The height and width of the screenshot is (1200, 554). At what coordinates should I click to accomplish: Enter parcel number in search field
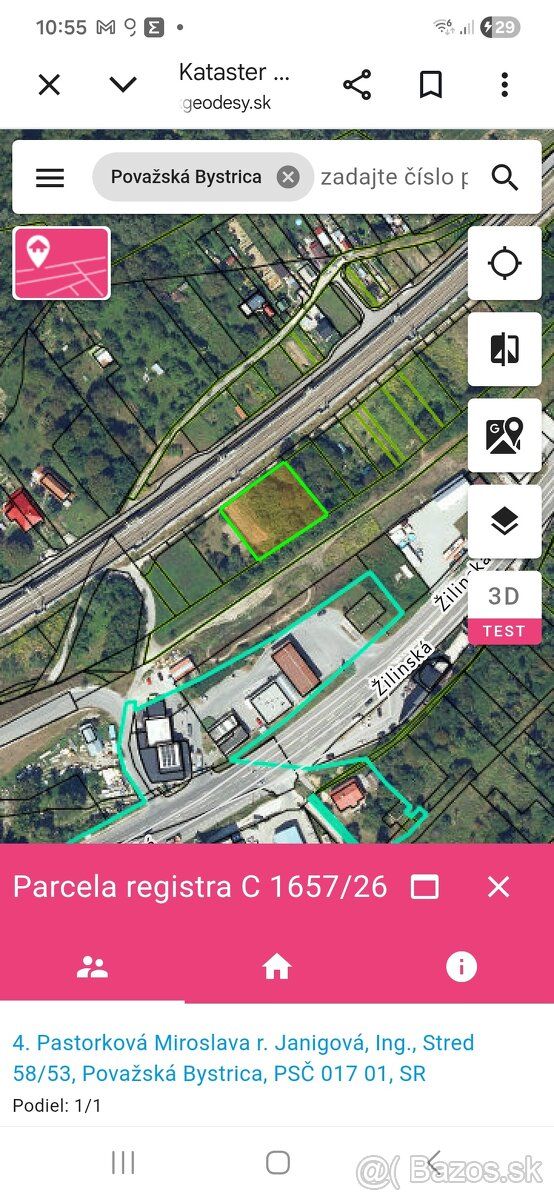coord(394,178)
